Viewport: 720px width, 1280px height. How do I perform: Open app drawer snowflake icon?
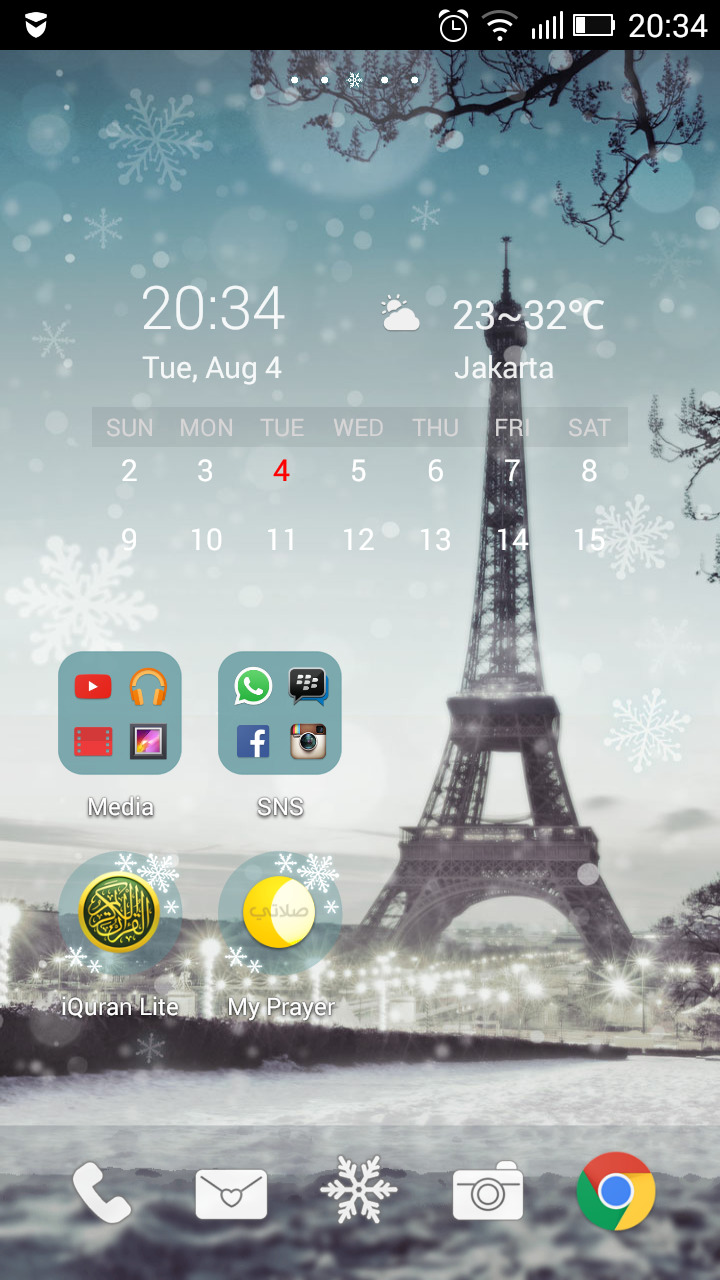pyautogui.click(x=359, y=1190)
